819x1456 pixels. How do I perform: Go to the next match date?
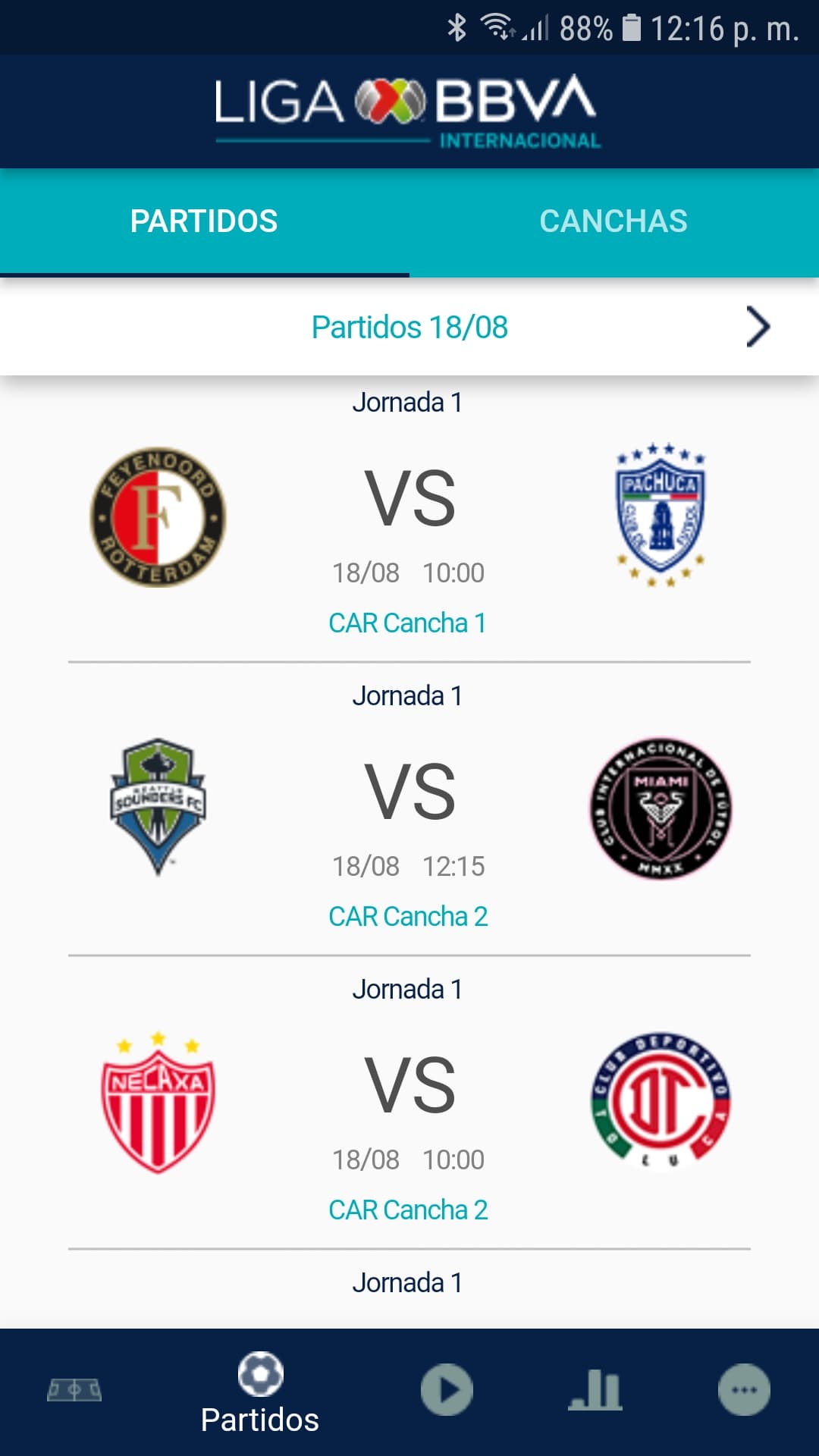point(758,327)
